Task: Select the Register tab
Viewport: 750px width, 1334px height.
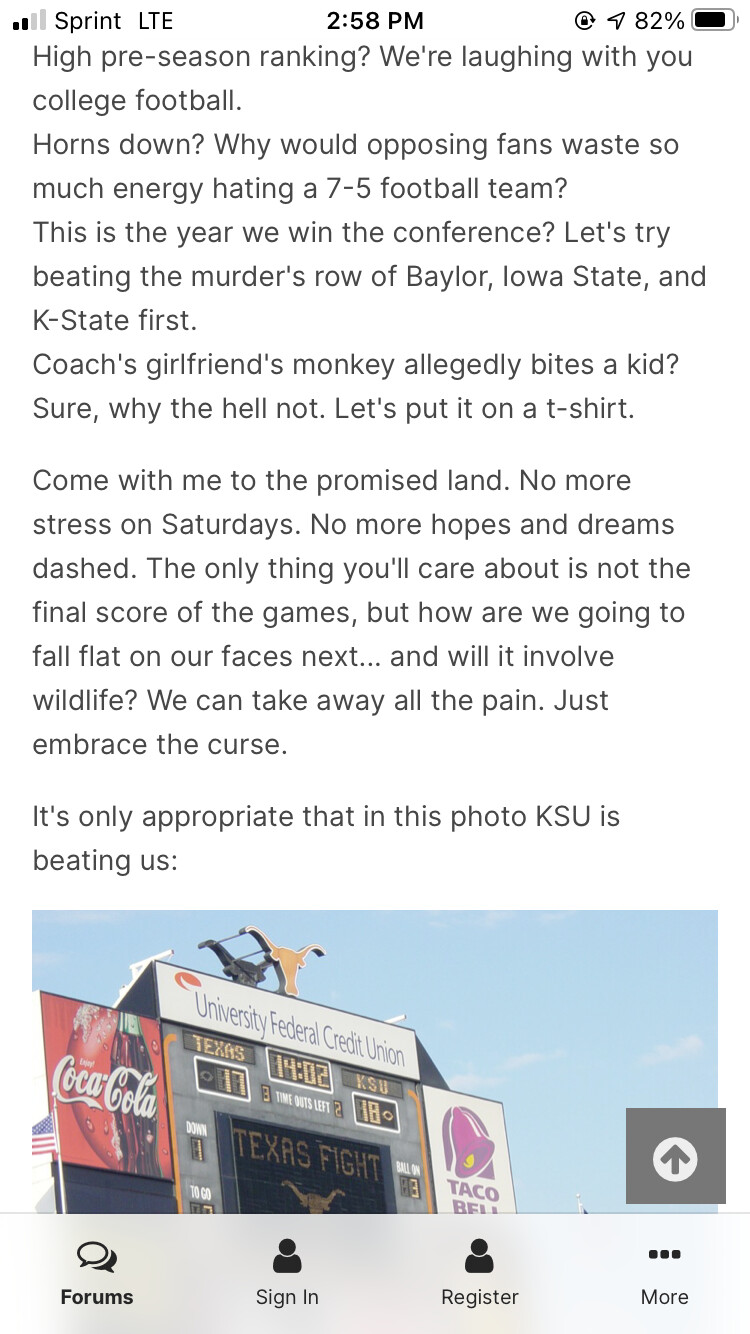Action: click(480, 1273)
